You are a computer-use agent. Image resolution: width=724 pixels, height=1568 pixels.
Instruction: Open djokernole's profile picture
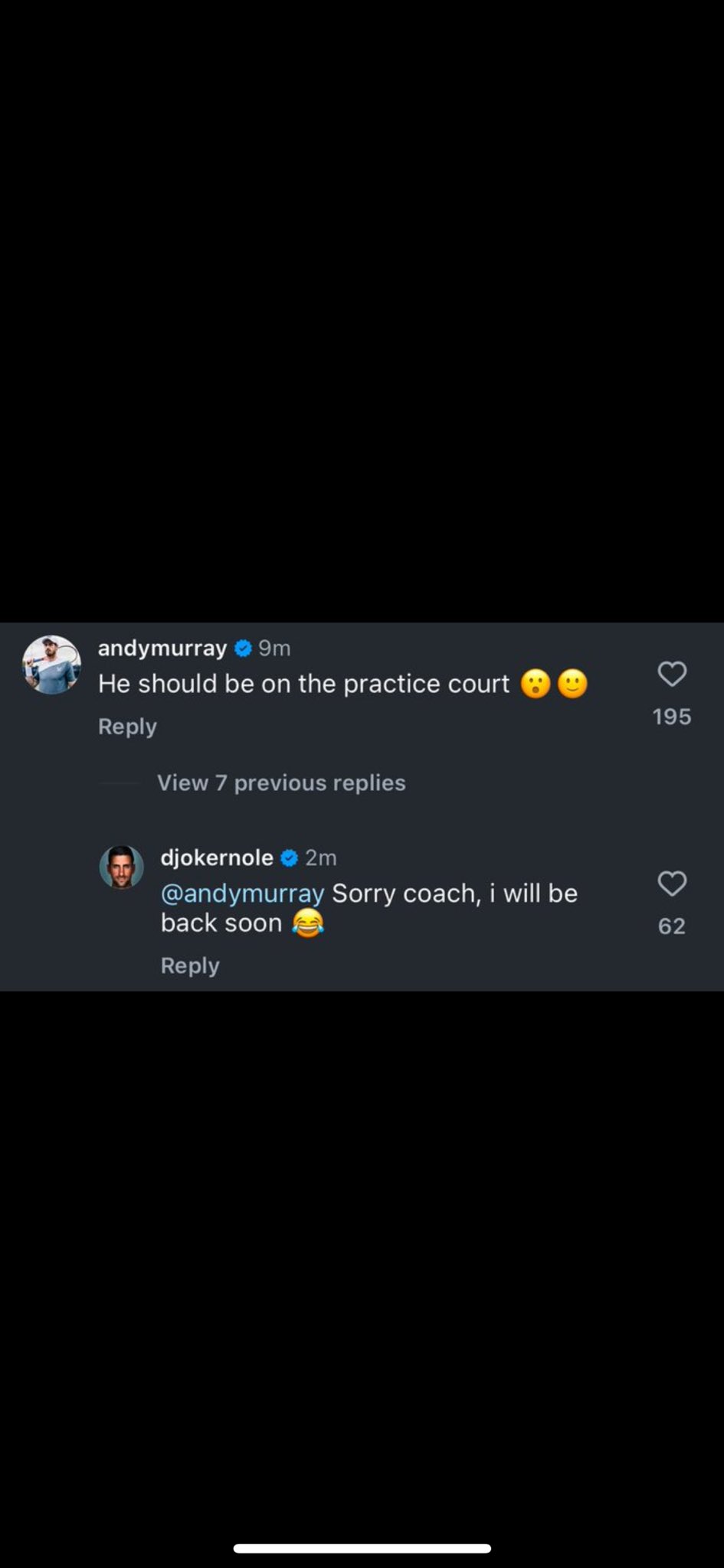click(x=122, y=867)
